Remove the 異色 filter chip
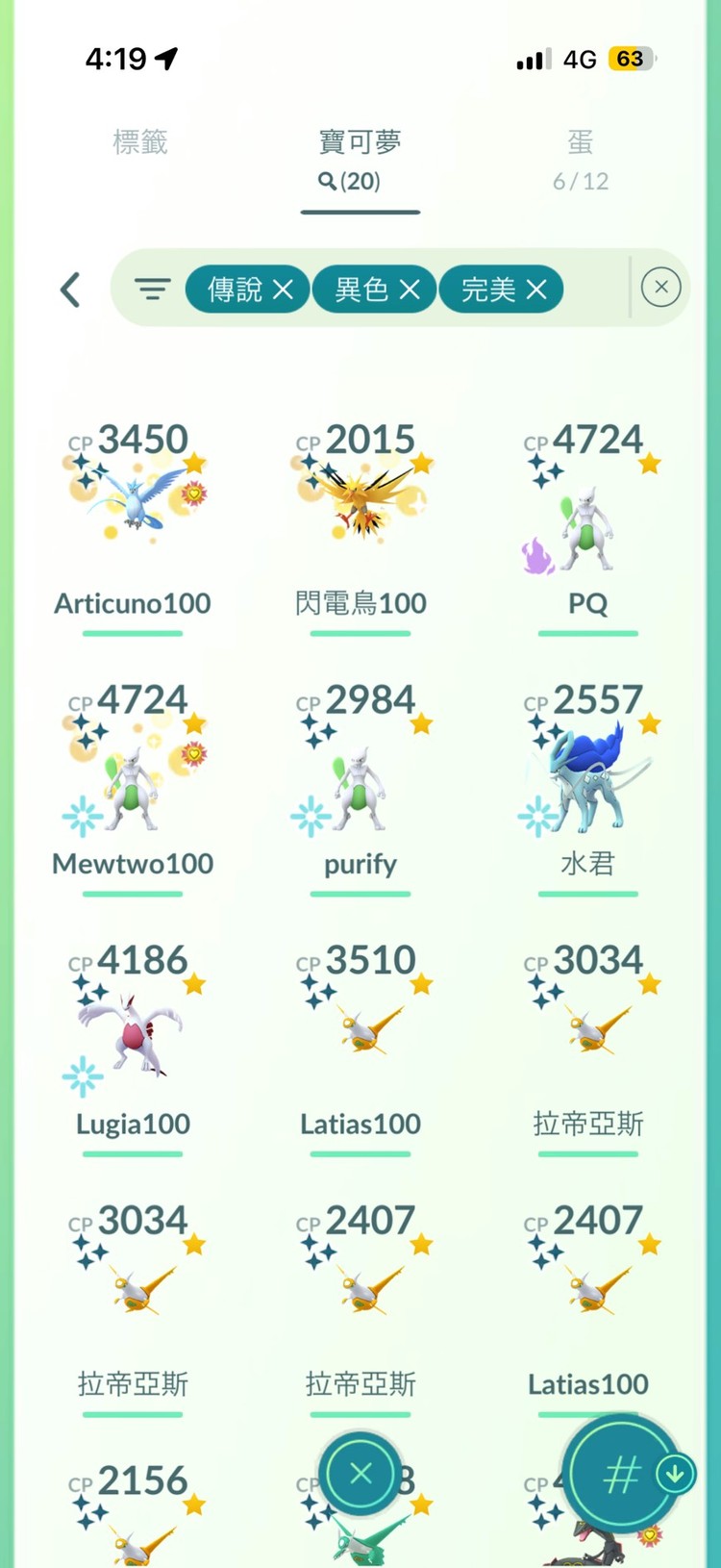721x1568 pixels. pyautogui.click(x=410, y=290)
